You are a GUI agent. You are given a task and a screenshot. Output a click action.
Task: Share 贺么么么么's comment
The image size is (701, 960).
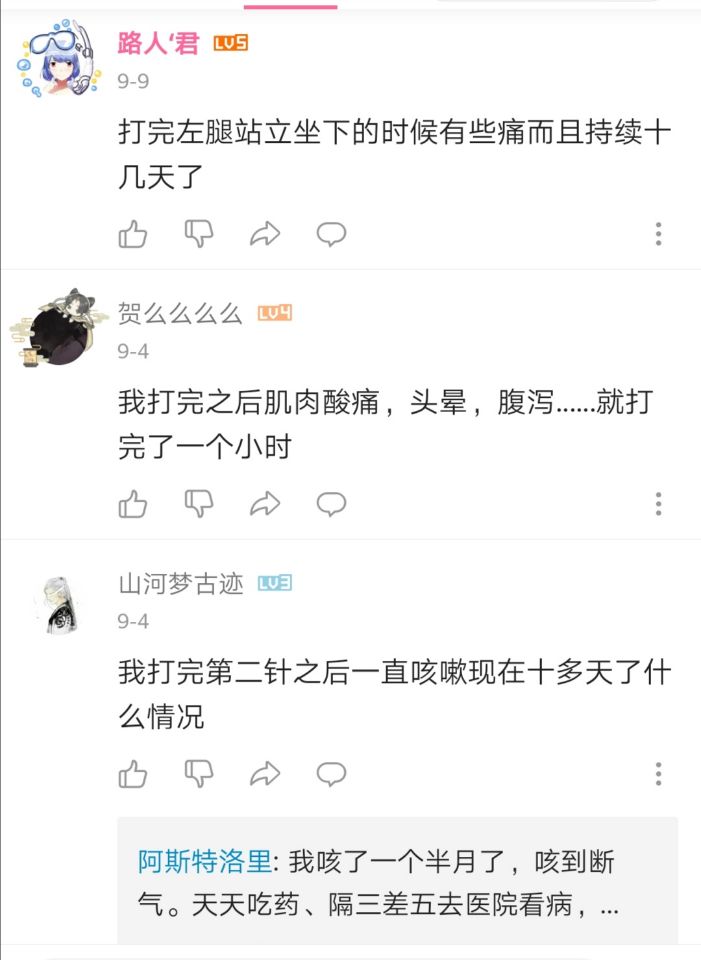pos(265,503)
